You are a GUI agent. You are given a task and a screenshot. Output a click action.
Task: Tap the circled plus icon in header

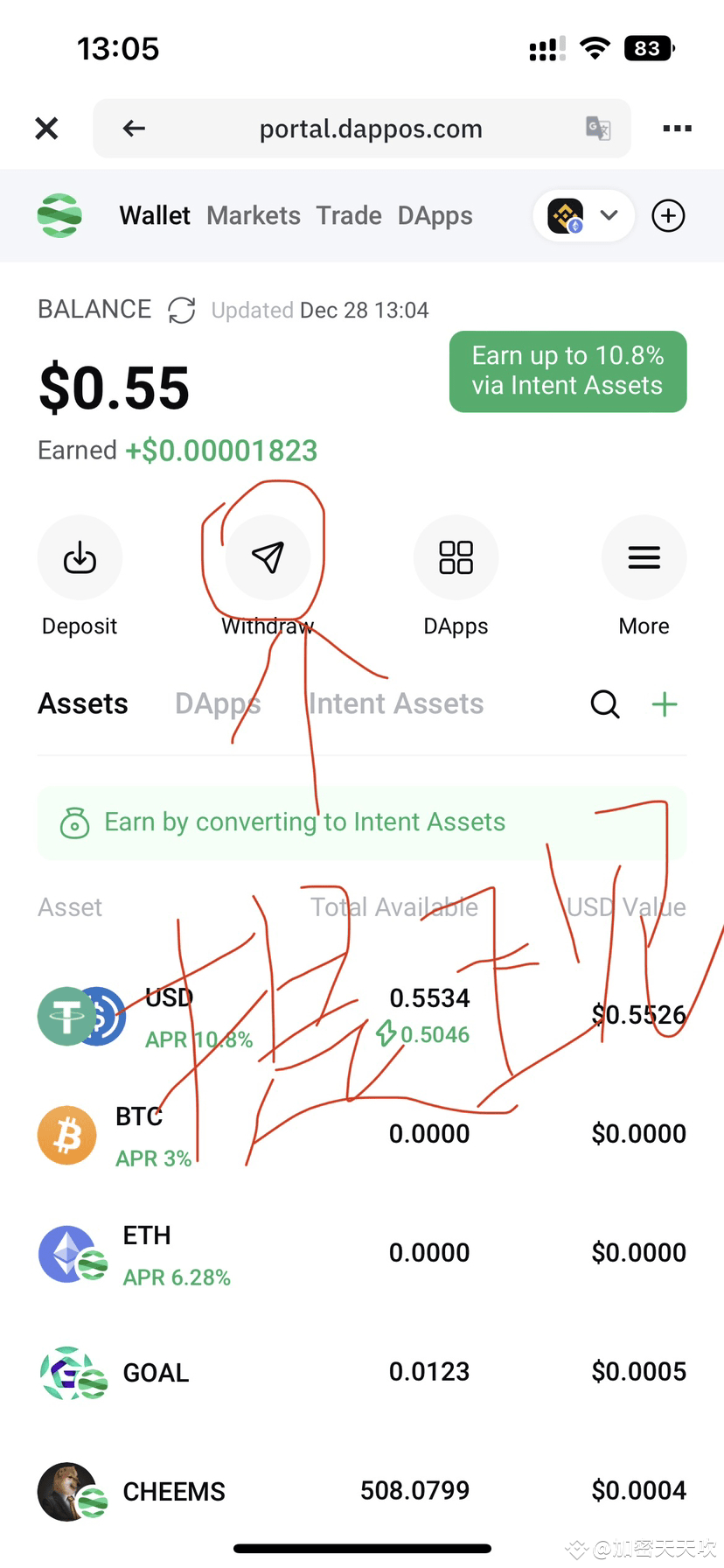pos(668,215)
